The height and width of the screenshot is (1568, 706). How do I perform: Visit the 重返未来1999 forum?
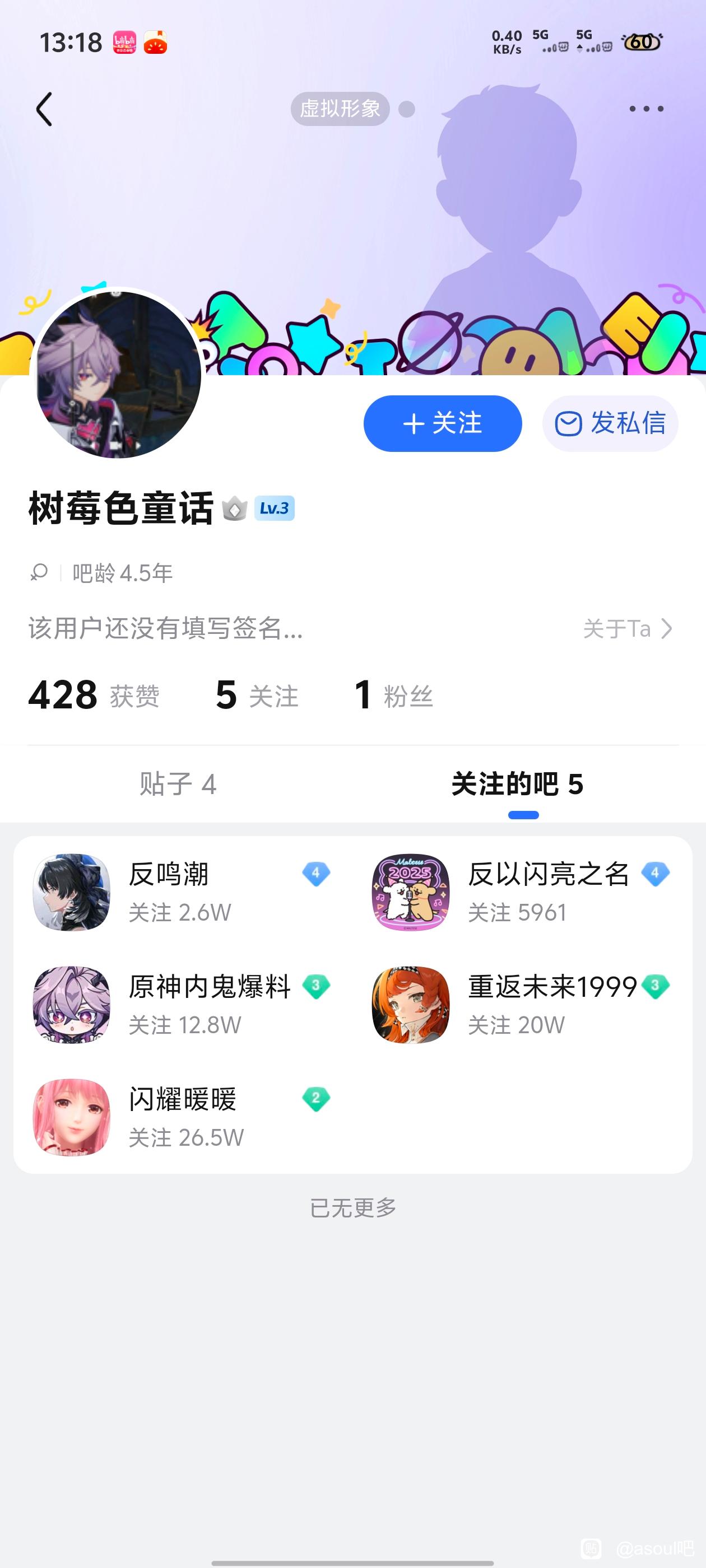pyautogui.click(x=521, y=1004)
